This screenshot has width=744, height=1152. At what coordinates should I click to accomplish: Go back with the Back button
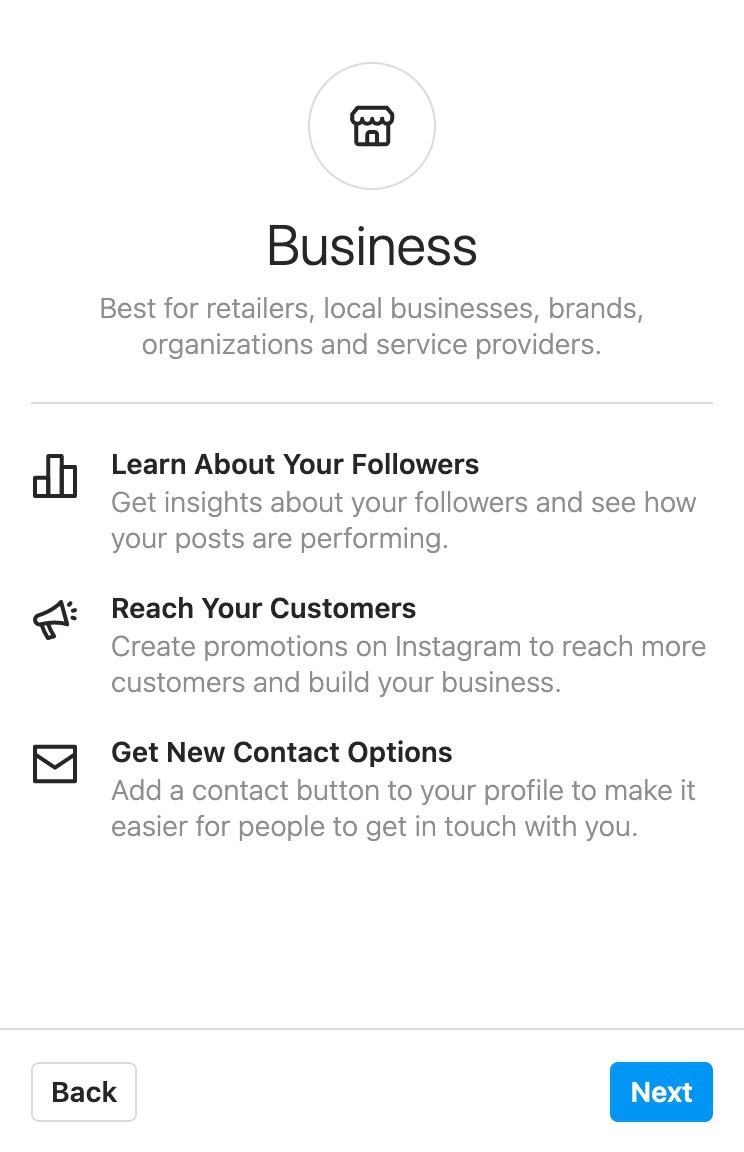click(84, 1092)
